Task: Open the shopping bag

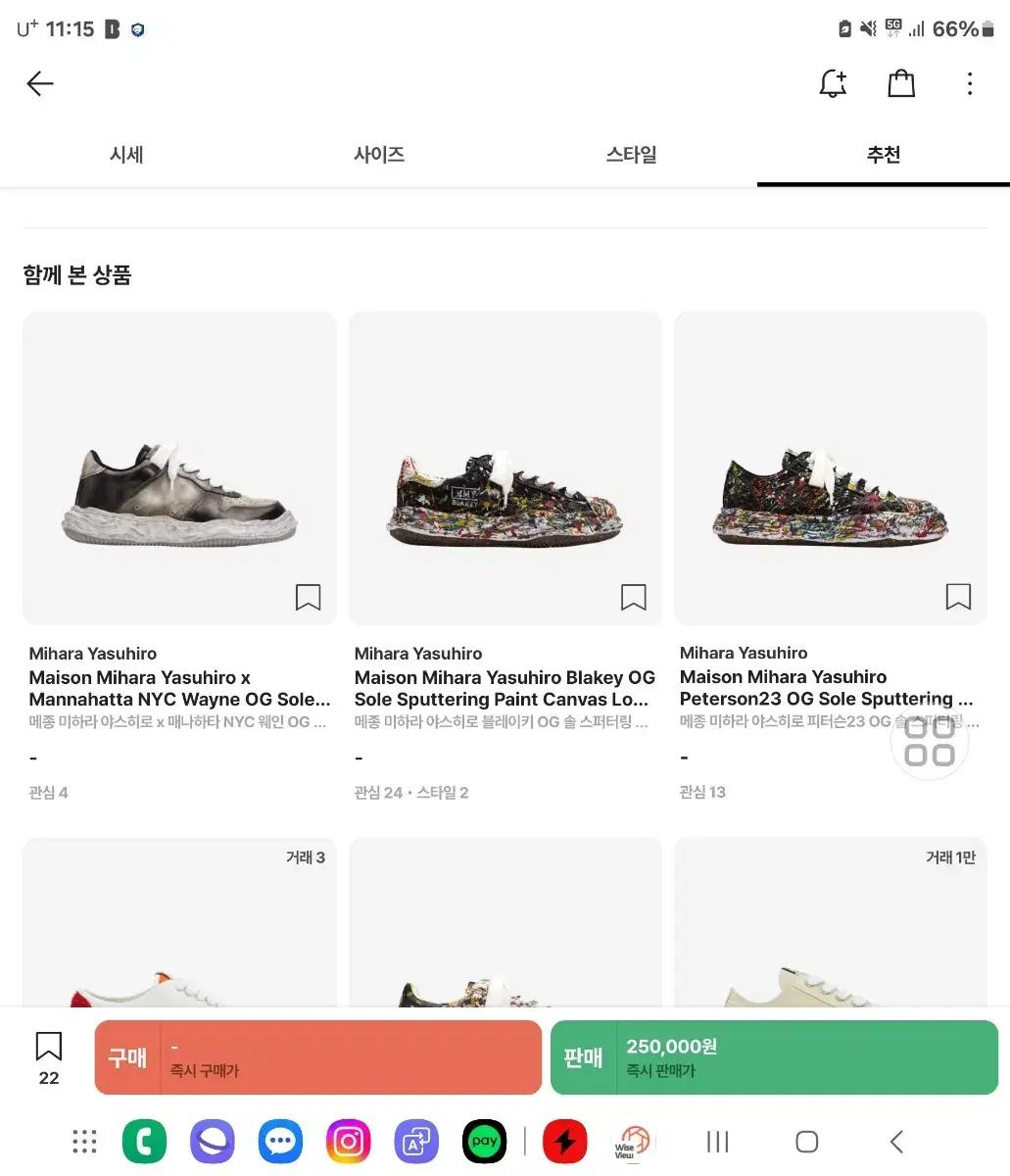Action: tap(900, 83)
